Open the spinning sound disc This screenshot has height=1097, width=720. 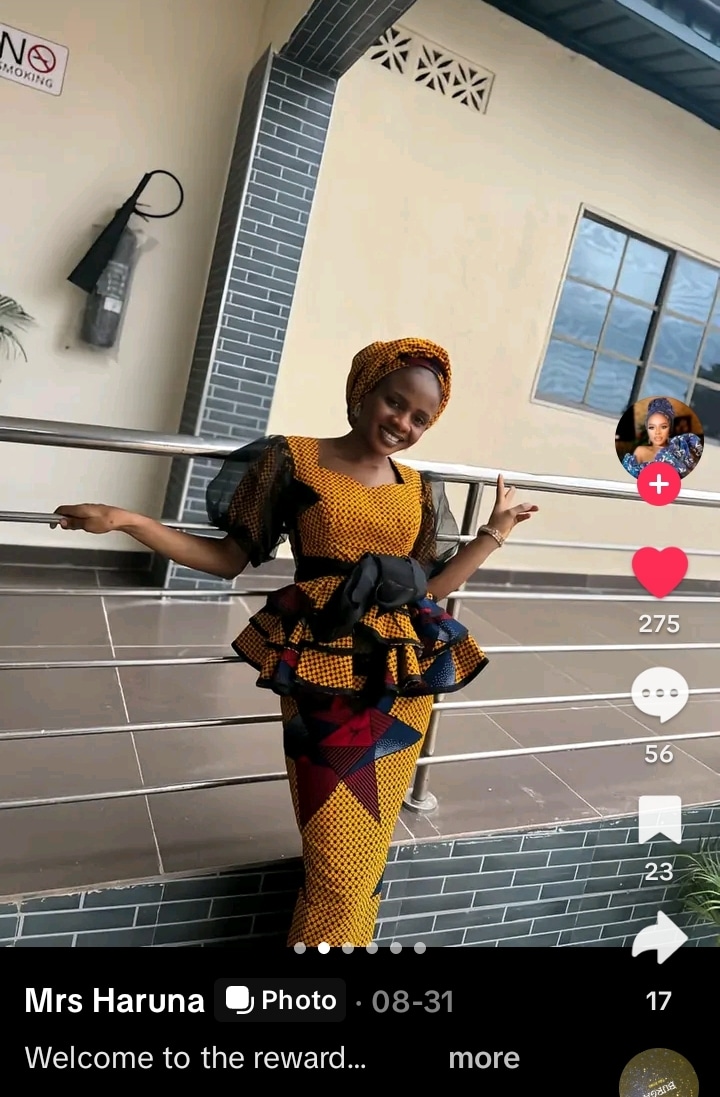tap(659, 1076)
